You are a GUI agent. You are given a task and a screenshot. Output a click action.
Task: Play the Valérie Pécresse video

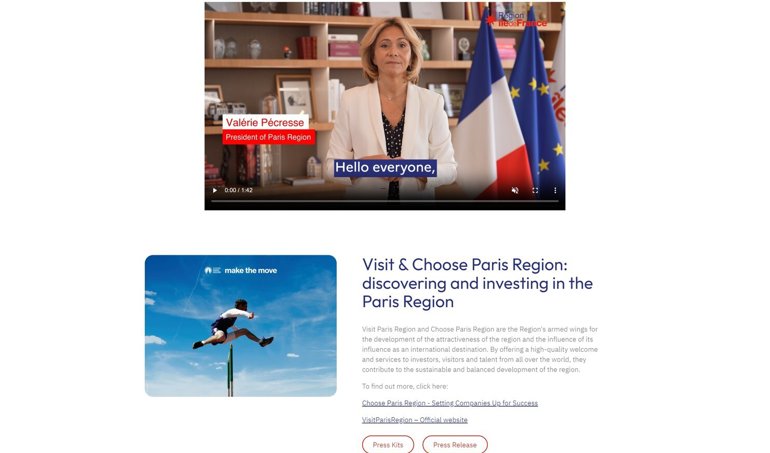click(214, 190)
